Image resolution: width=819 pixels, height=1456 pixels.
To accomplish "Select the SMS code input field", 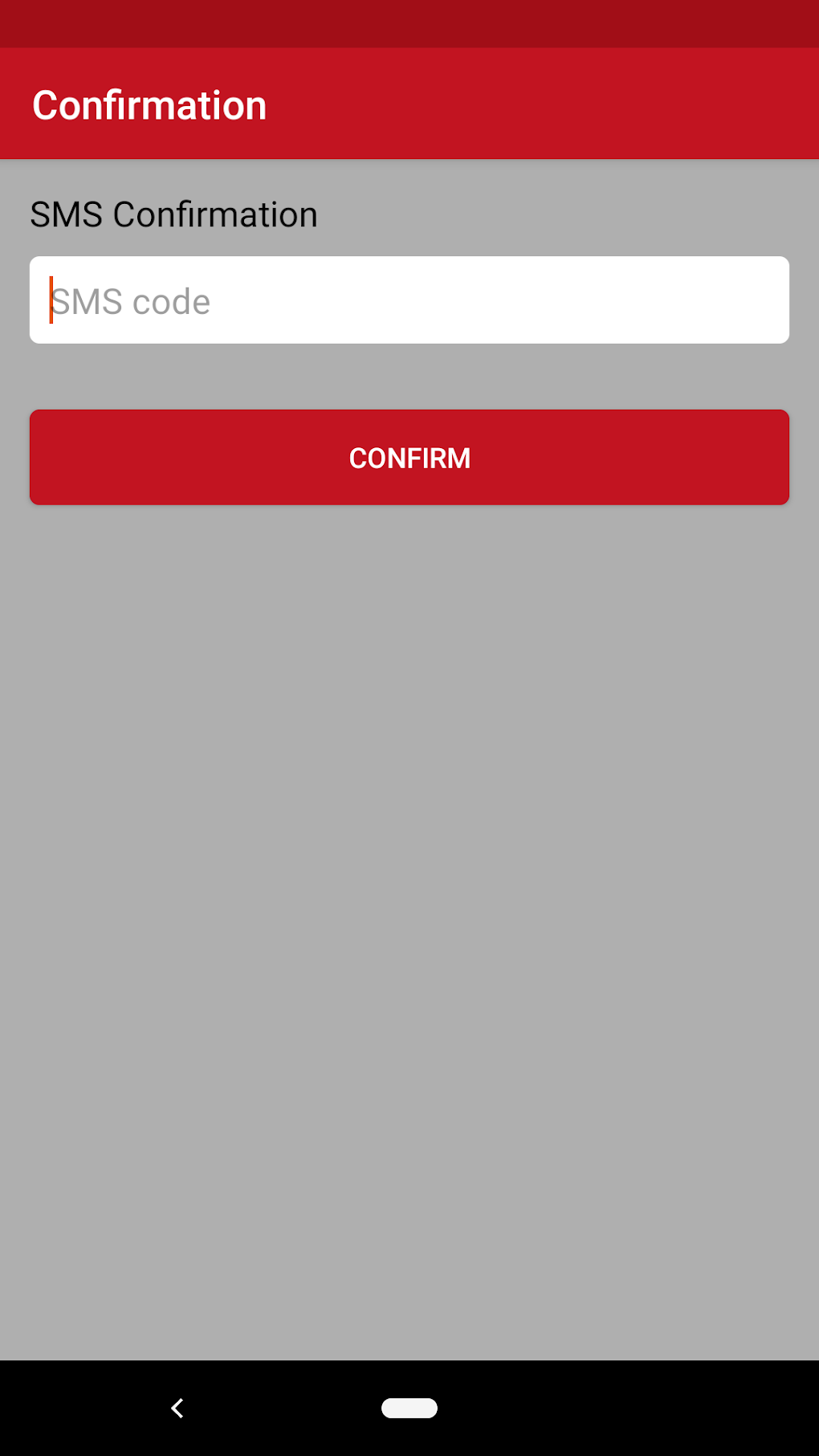I will [x=409, y=300].
